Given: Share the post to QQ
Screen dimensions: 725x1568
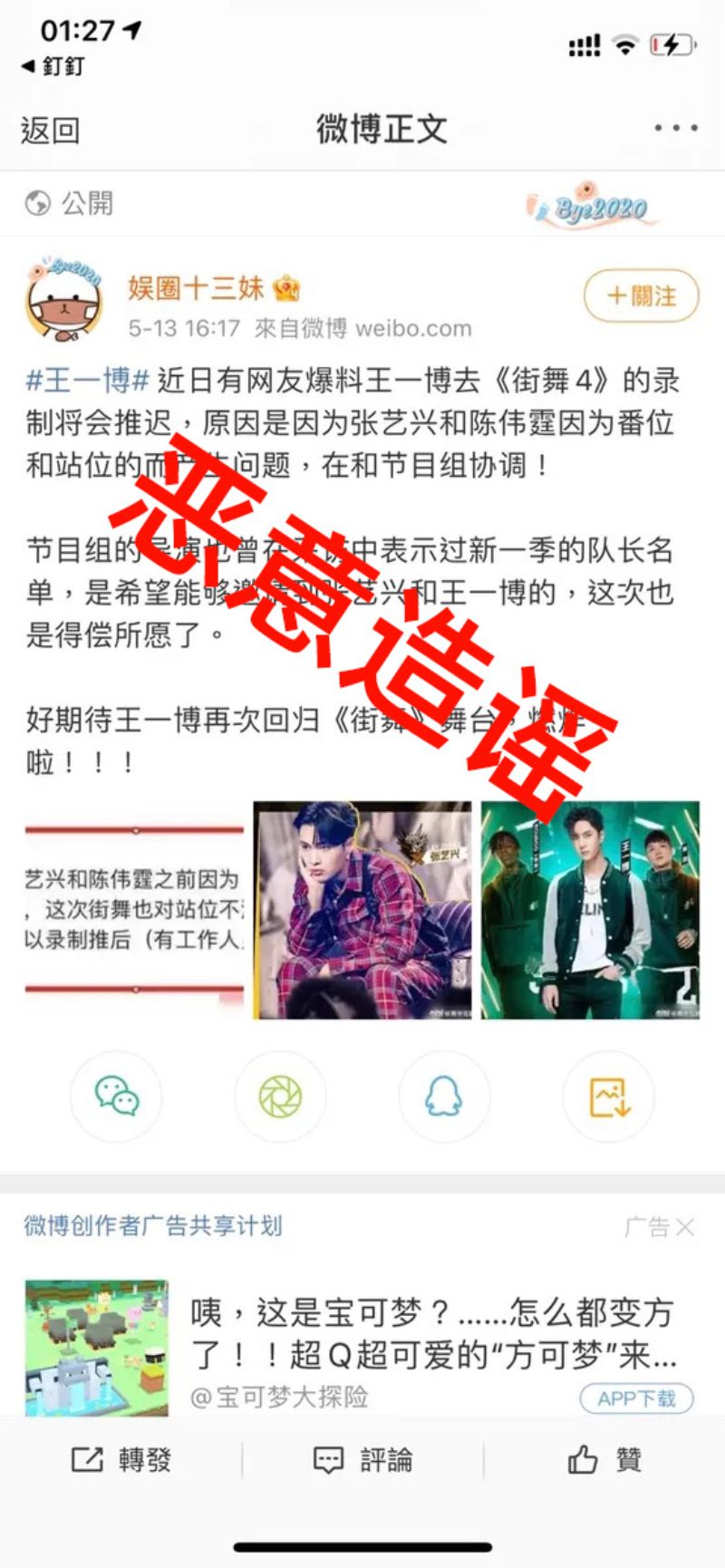Looking at the screenshot, I should click(x=444, y=1097).
